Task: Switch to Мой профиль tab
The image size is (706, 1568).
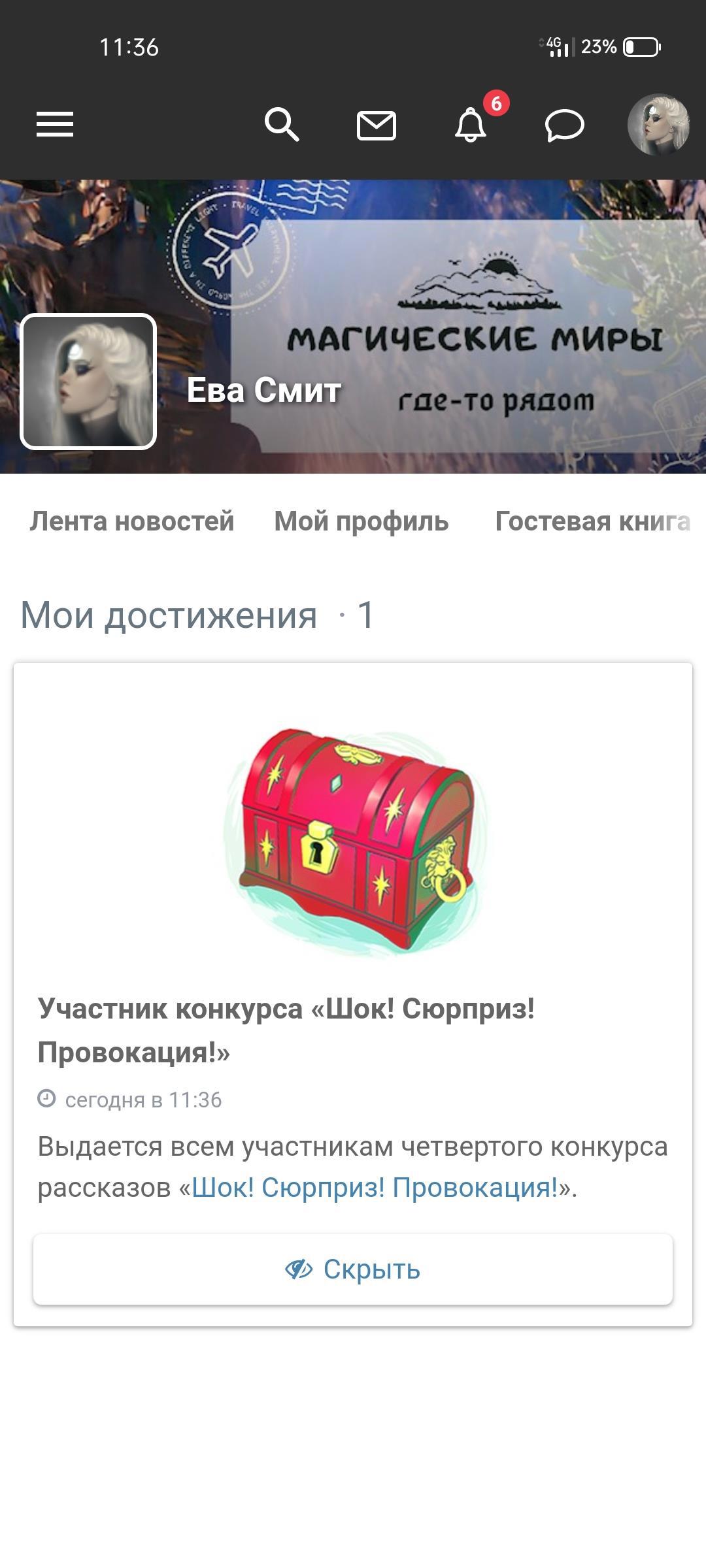Action: (361, 521)
